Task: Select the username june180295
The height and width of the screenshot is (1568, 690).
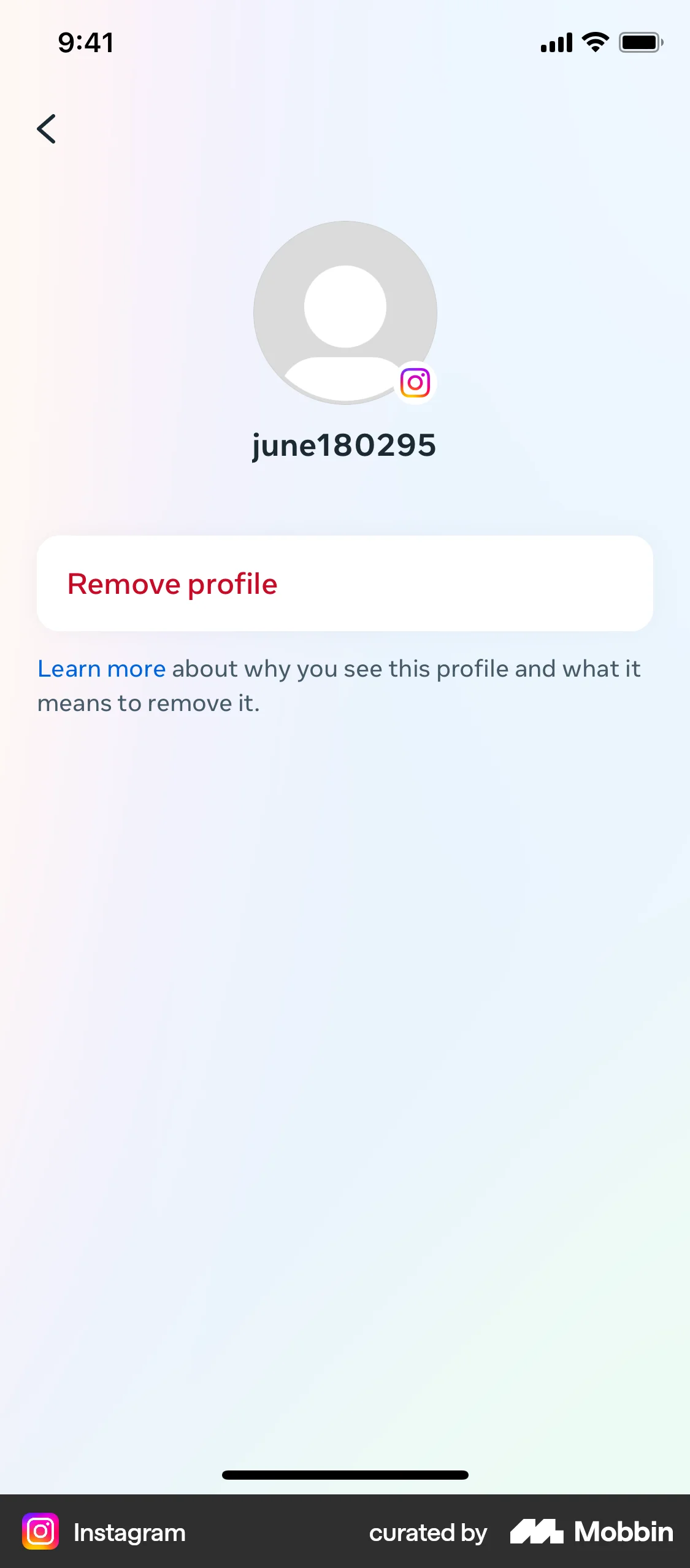Action: [x=344, y=445]
